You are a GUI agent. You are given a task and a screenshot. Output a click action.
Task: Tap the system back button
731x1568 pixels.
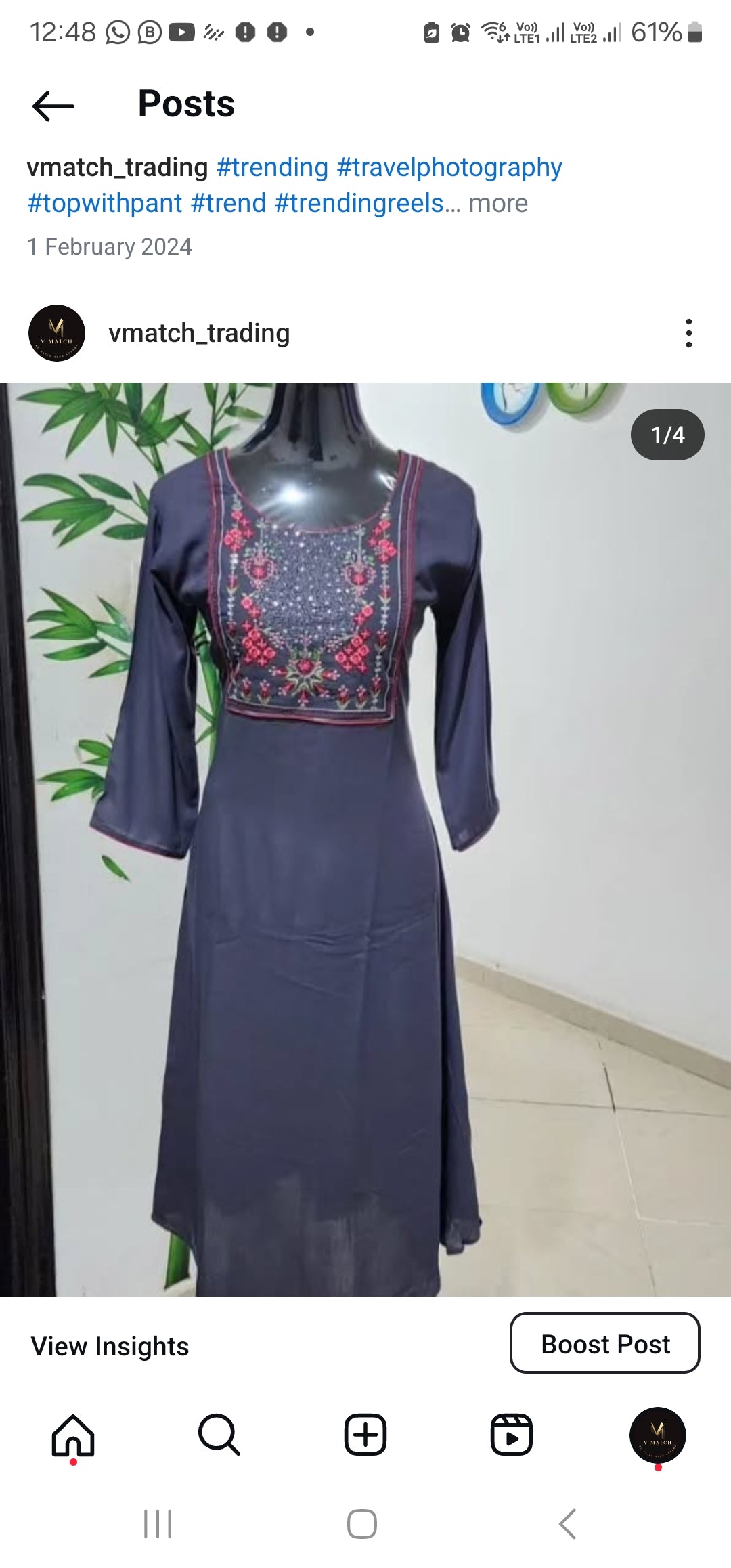[x=567, y=1524]
